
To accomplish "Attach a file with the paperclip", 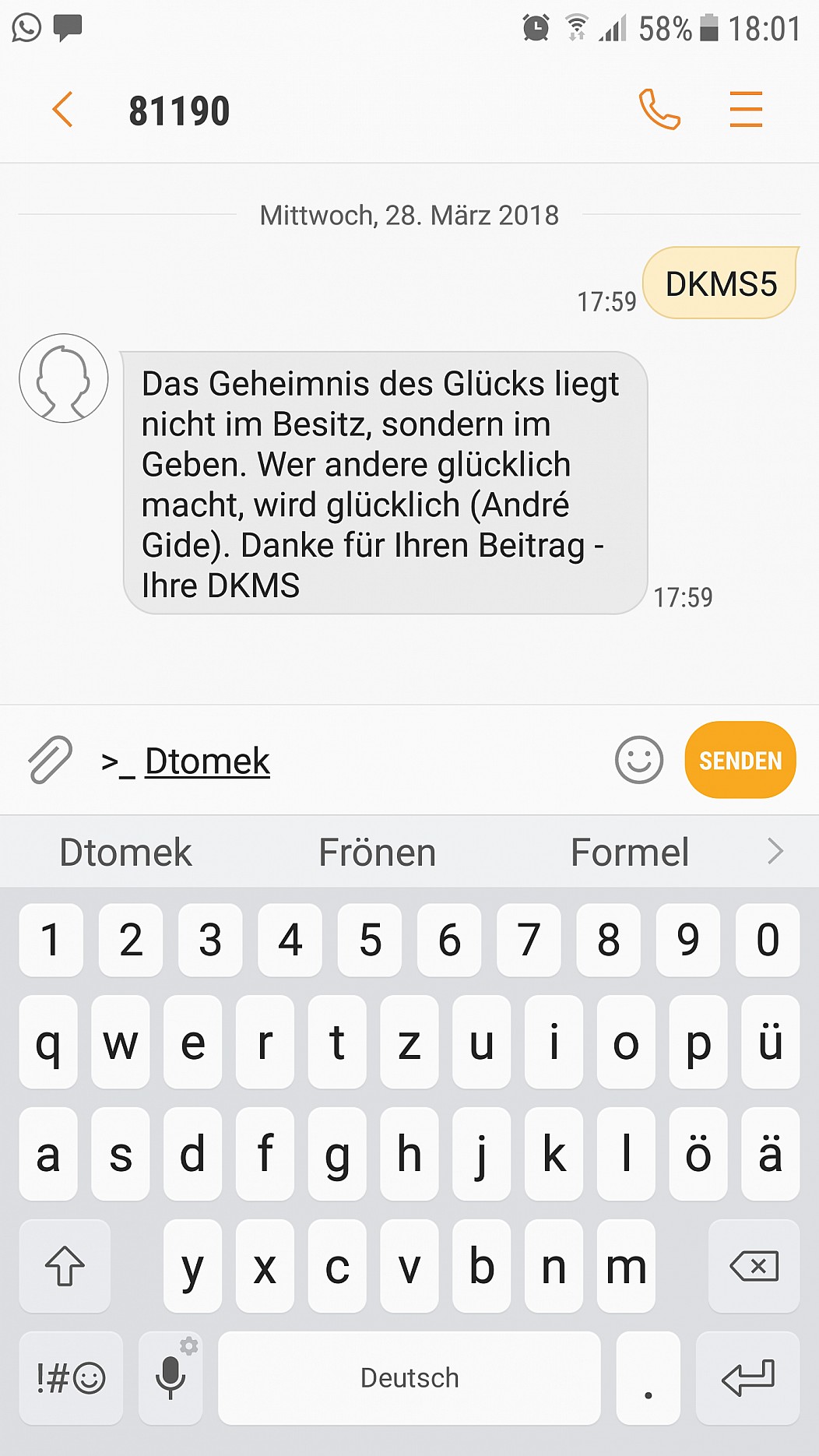I will click(50, 759).
